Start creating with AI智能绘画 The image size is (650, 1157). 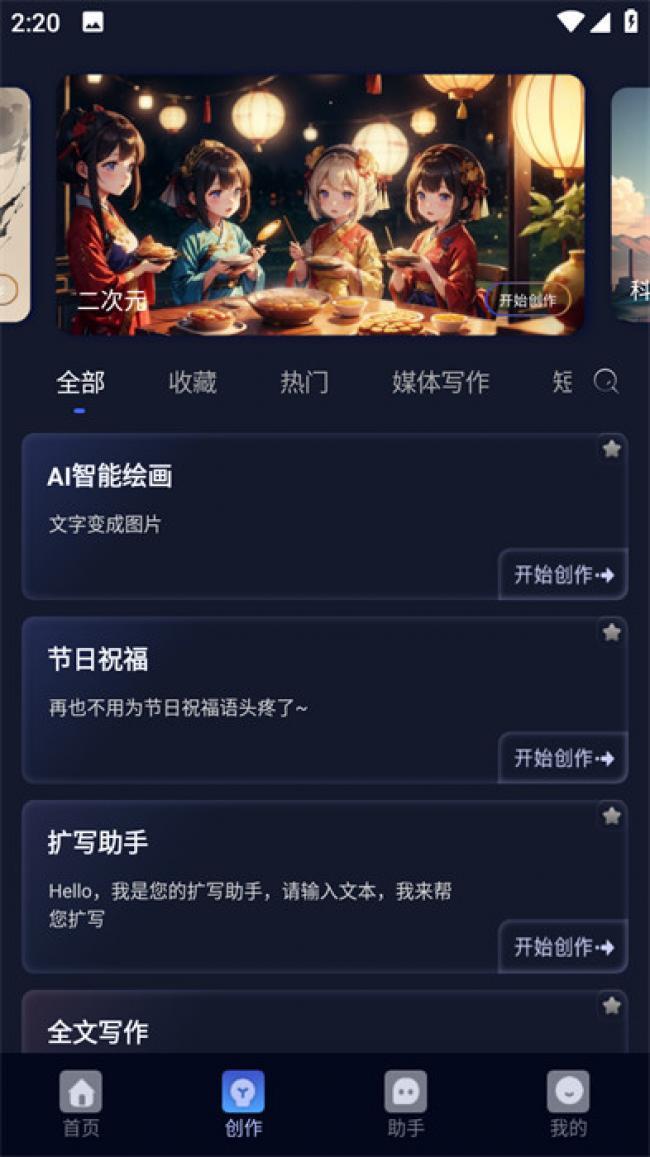tap(563, 575)
